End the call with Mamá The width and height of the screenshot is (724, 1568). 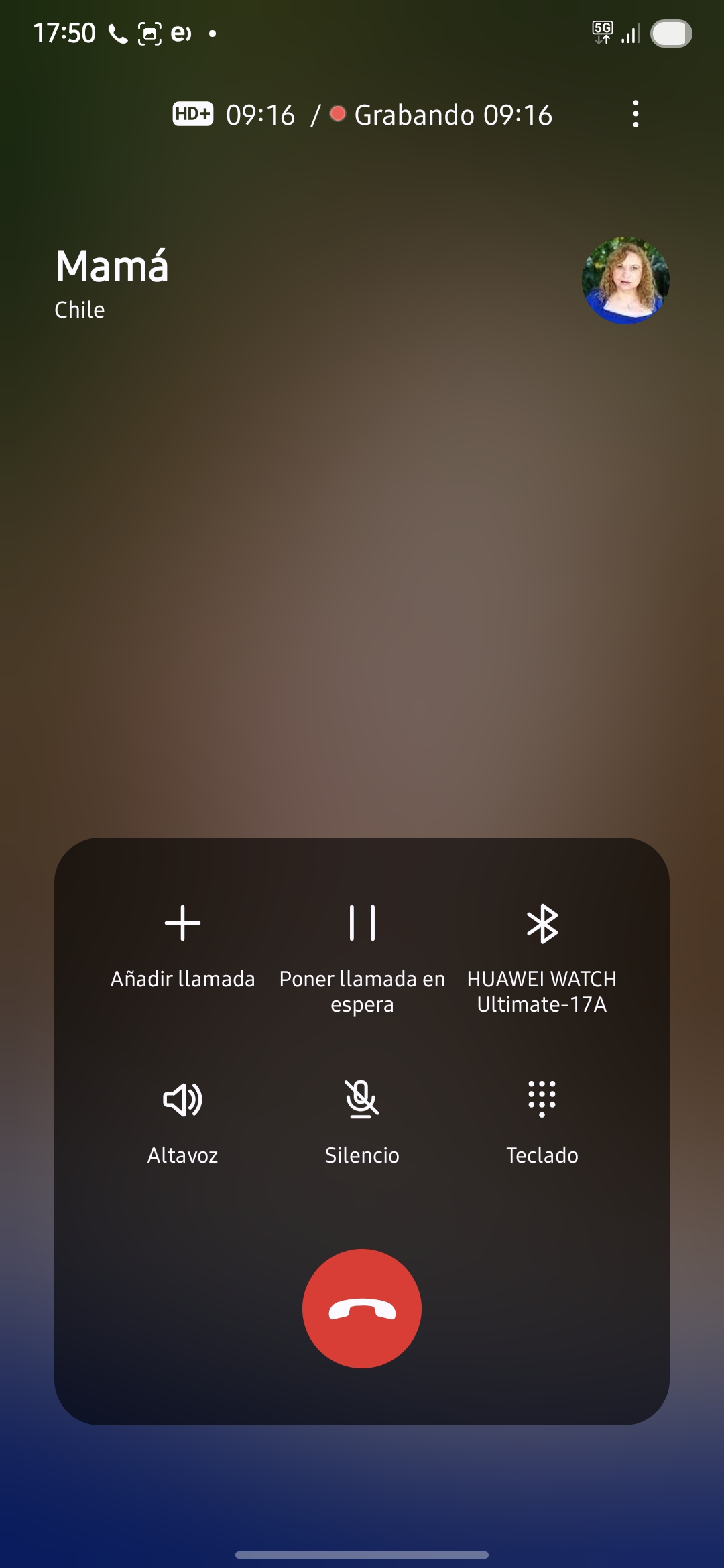[362, 1308]
